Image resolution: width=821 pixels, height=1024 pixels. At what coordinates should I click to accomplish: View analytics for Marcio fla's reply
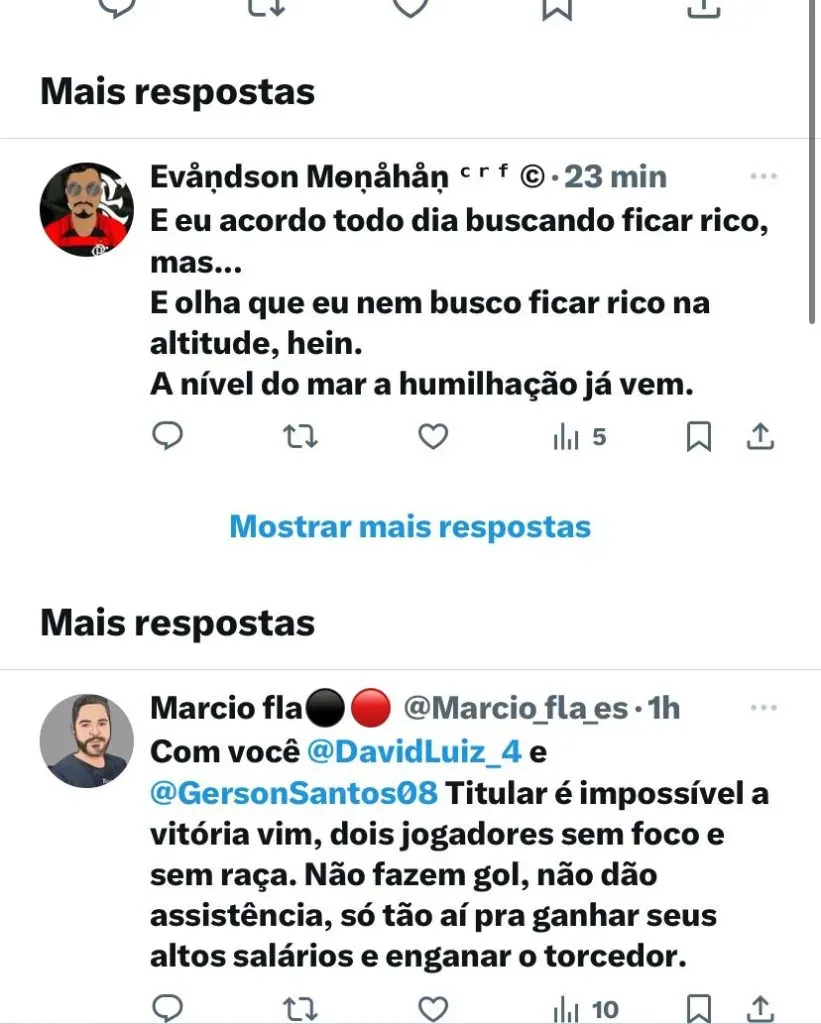point(586,1008)
